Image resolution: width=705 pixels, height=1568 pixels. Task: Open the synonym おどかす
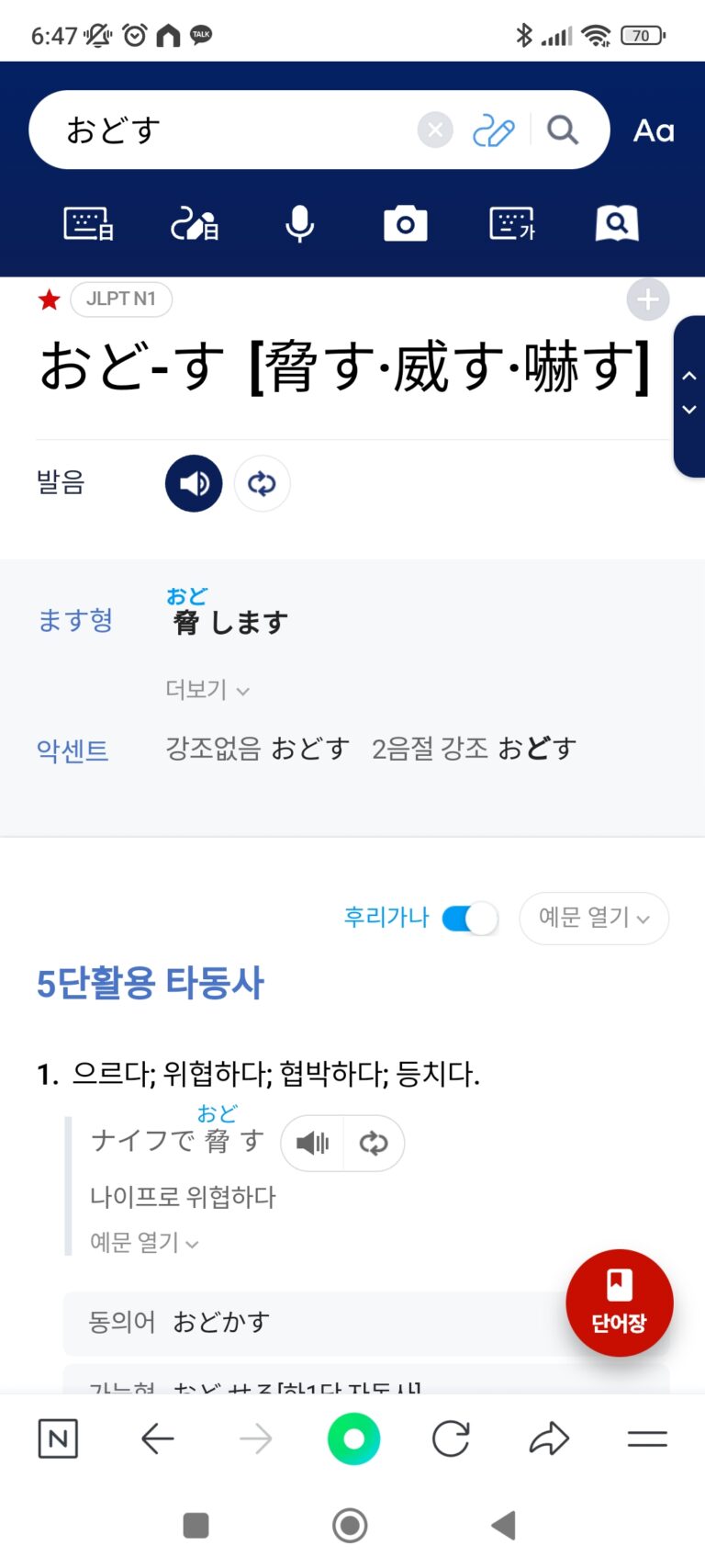tap(221, 1322)
